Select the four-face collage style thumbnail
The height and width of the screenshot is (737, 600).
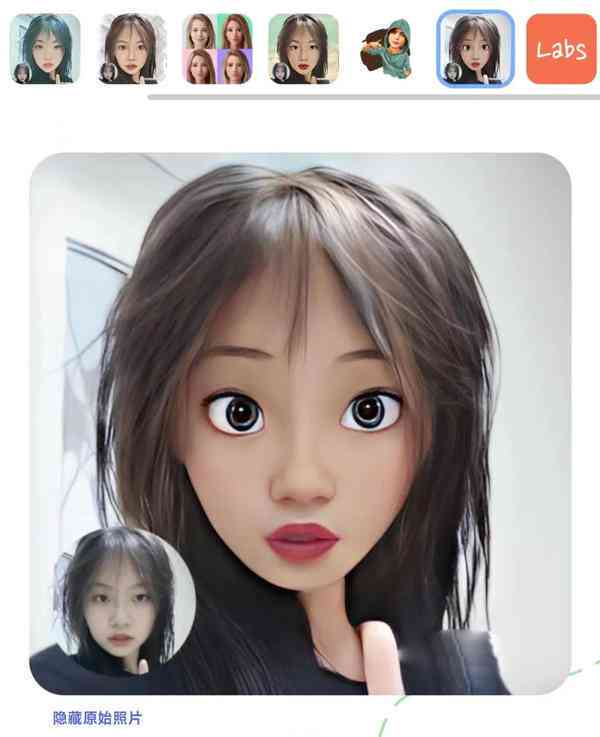tap(217, 48)
